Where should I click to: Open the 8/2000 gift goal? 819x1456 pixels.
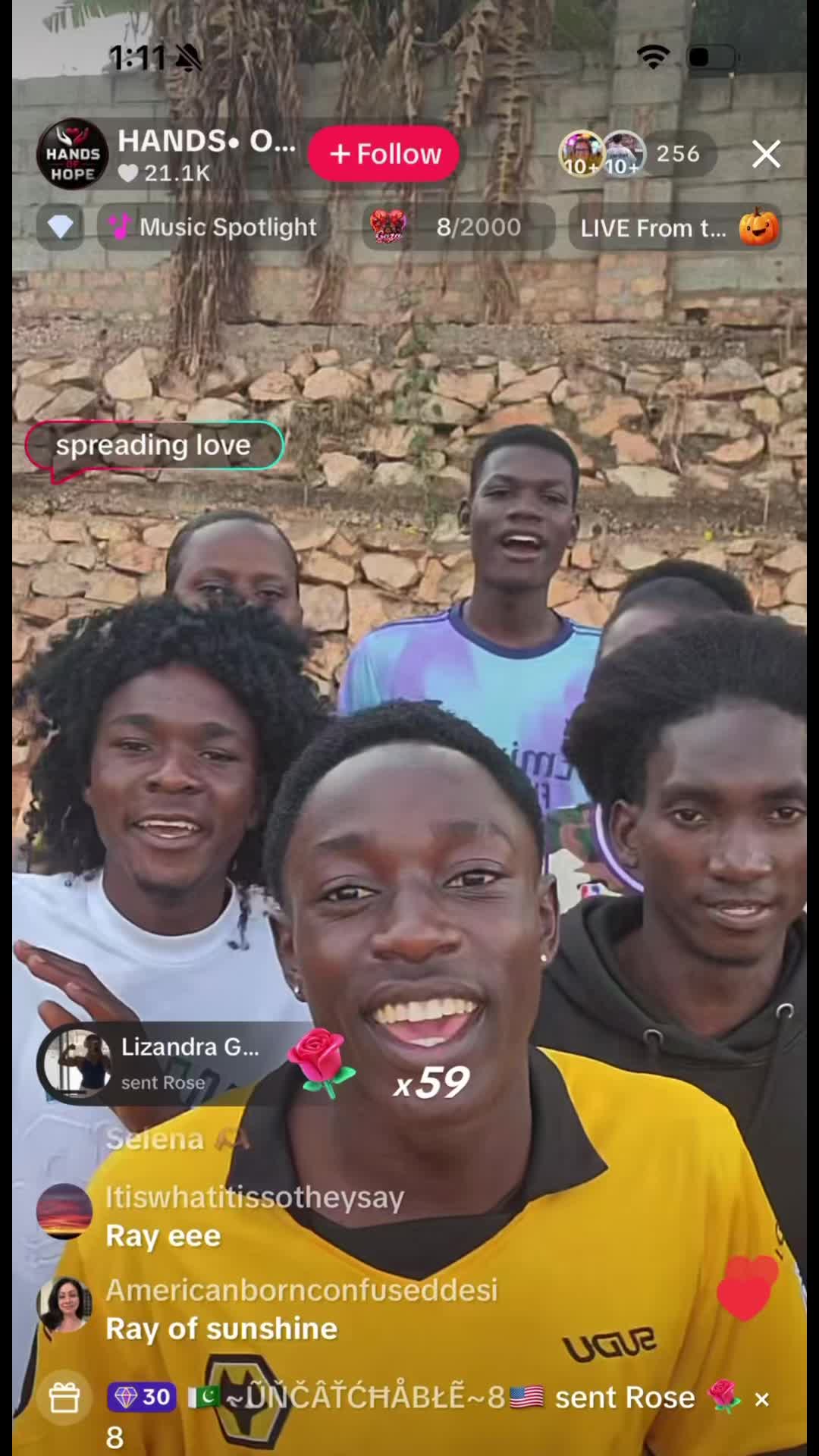point(457,227)
